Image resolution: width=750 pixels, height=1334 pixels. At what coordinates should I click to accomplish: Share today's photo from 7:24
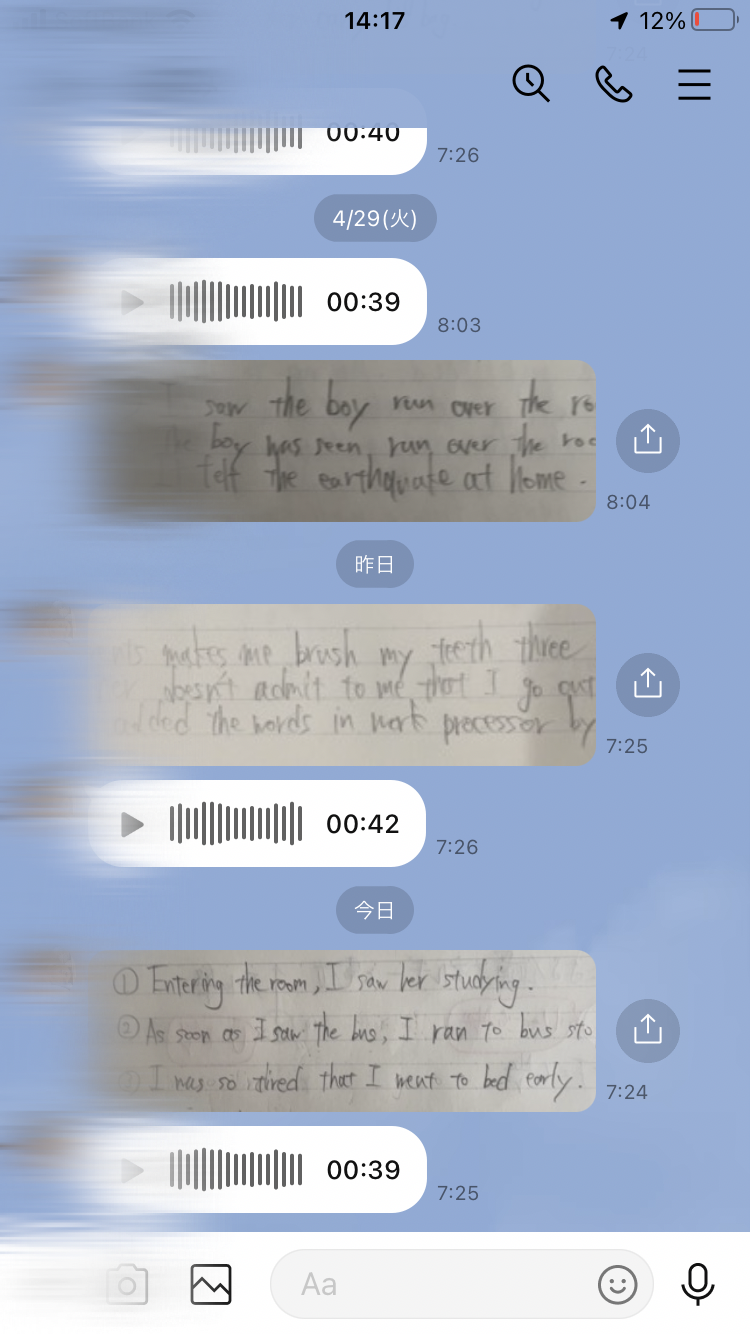[x=648, y=1029]
